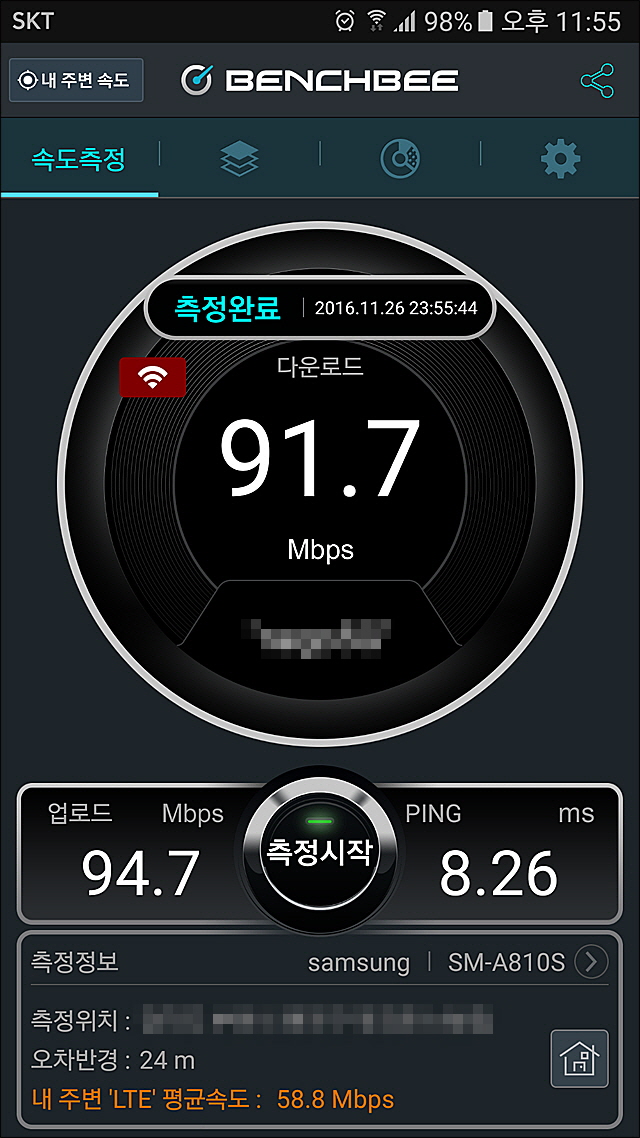Tap the house icon button
Image resolution: width=640 pixels, height=1138 pixels.
pos(579,1058)
